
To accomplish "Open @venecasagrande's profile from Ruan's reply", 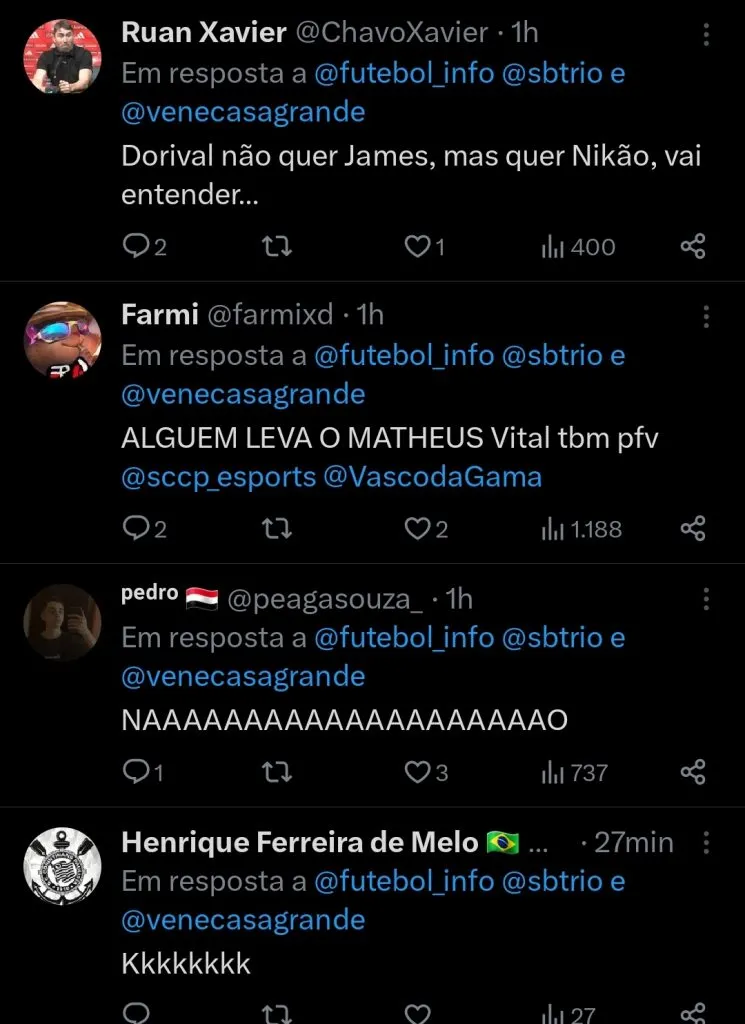I will 244,112.
